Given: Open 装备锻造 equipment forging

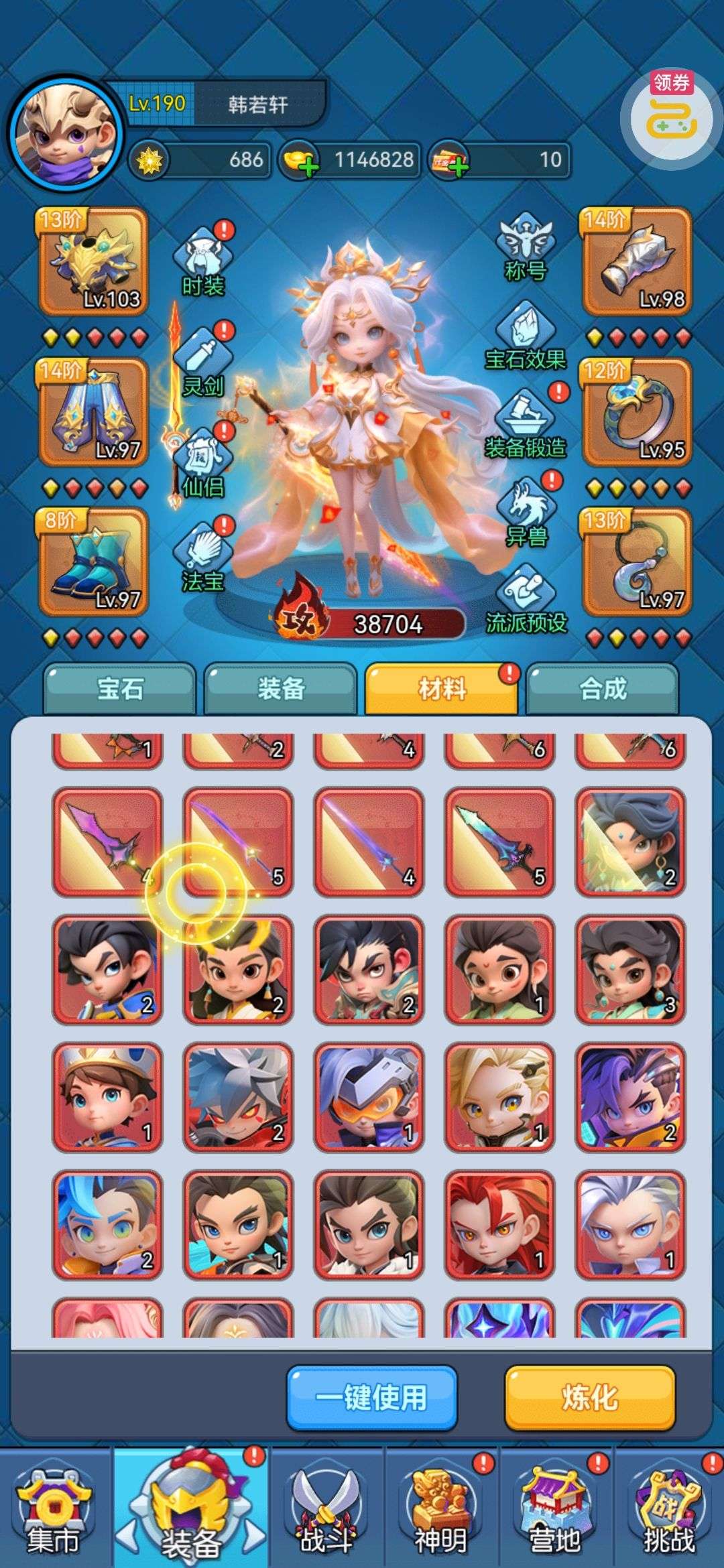Looking at the screenshot, I should point(526,425).
